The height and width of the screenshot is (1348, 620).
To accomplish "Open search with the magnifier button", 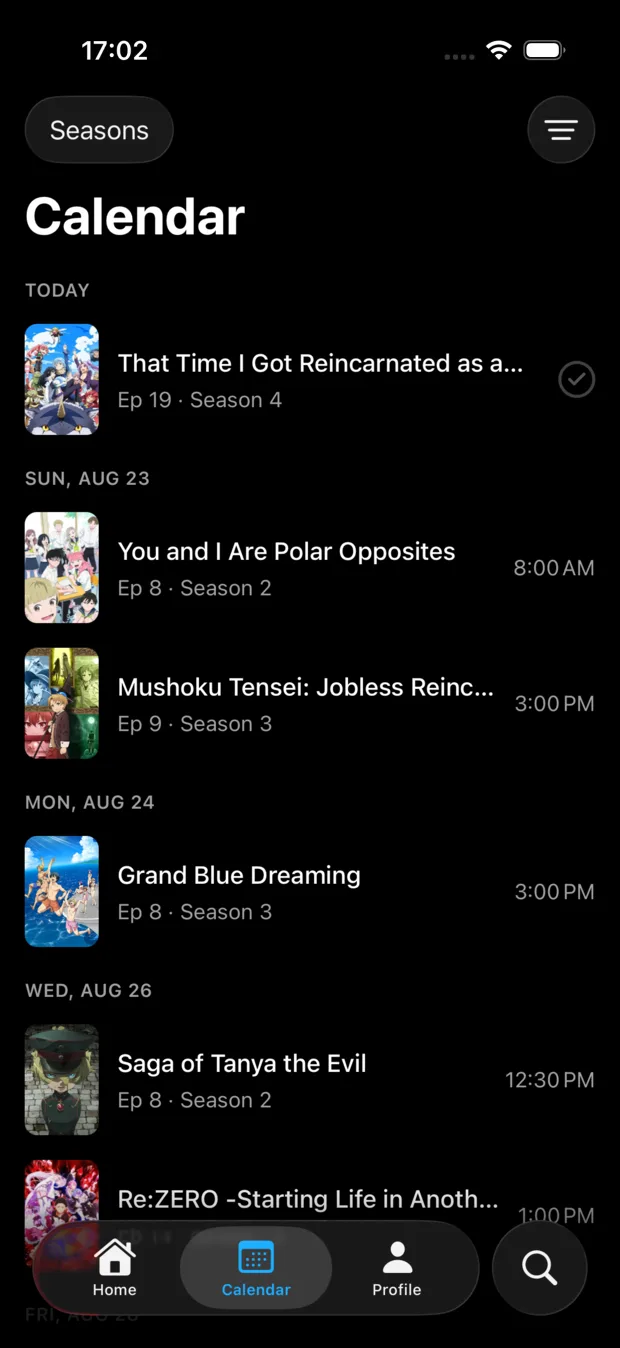I will (540, 1268).
